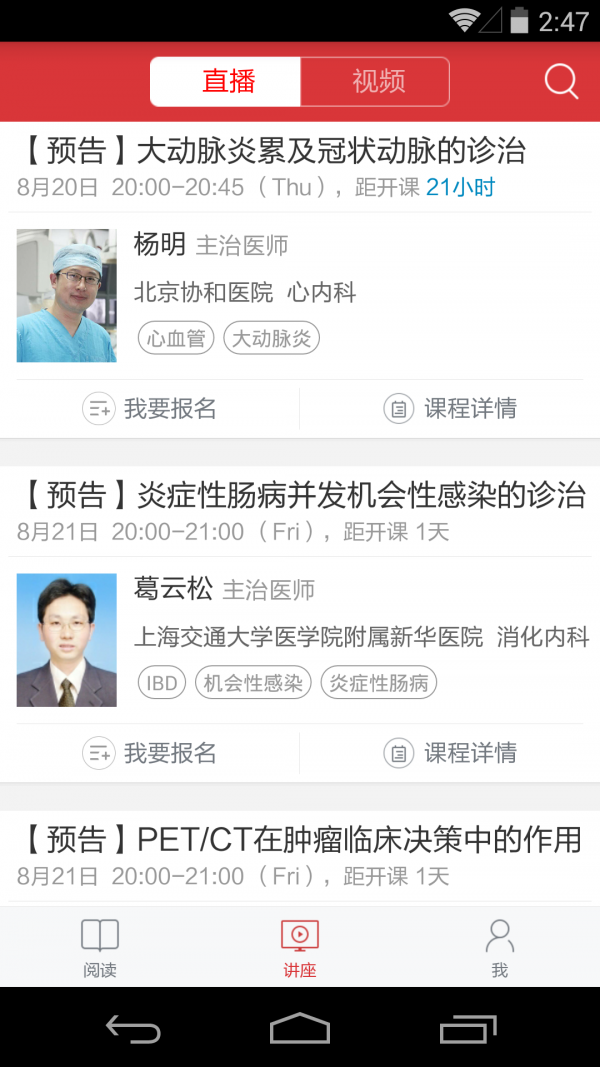Go to the 我 profile tab
The image size is (600, 1067).
click(x=500, y=947)
